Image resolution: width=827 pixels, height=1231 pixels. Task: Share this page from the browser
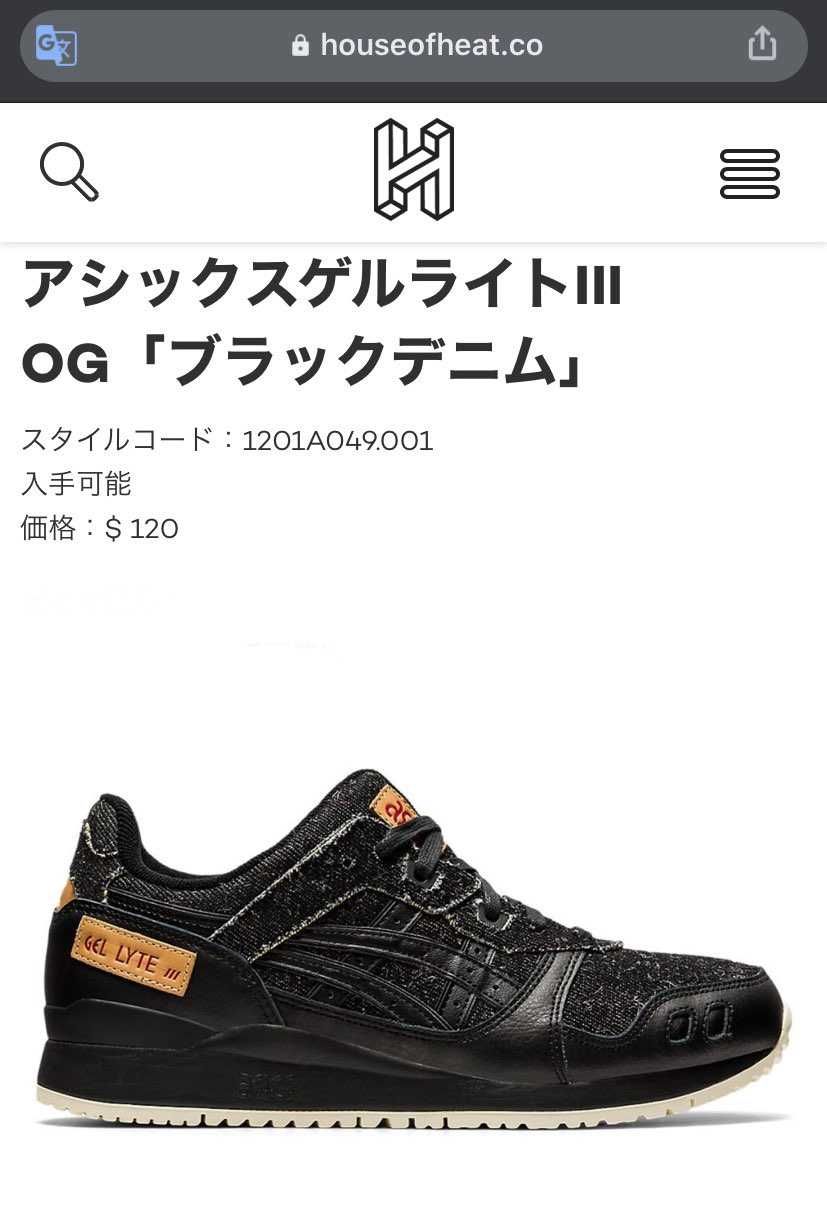pyautogui.click(x=762, y=44)
